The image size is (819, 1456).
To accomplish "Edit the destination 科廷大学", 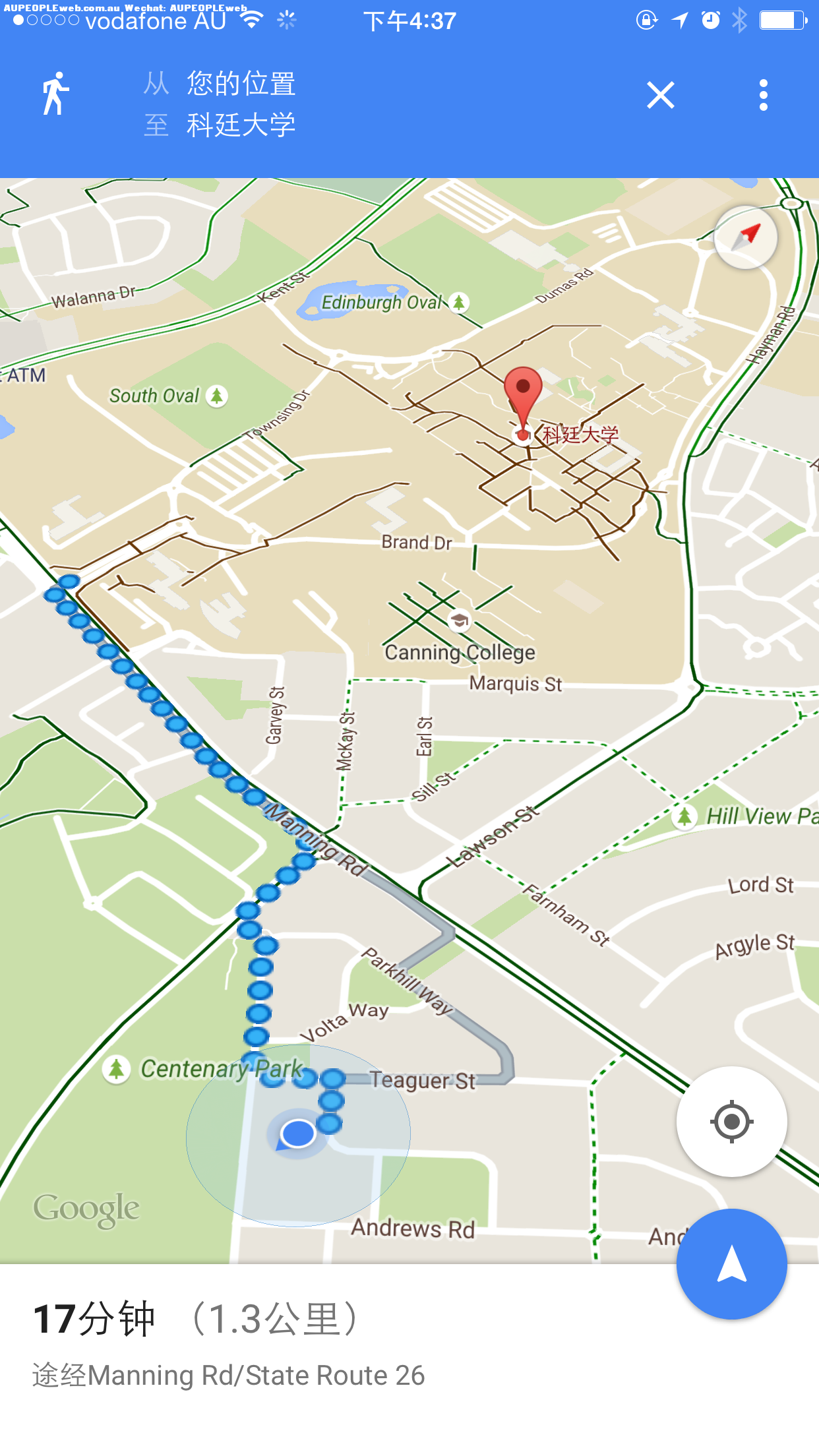I will click(x=241, y=125).
